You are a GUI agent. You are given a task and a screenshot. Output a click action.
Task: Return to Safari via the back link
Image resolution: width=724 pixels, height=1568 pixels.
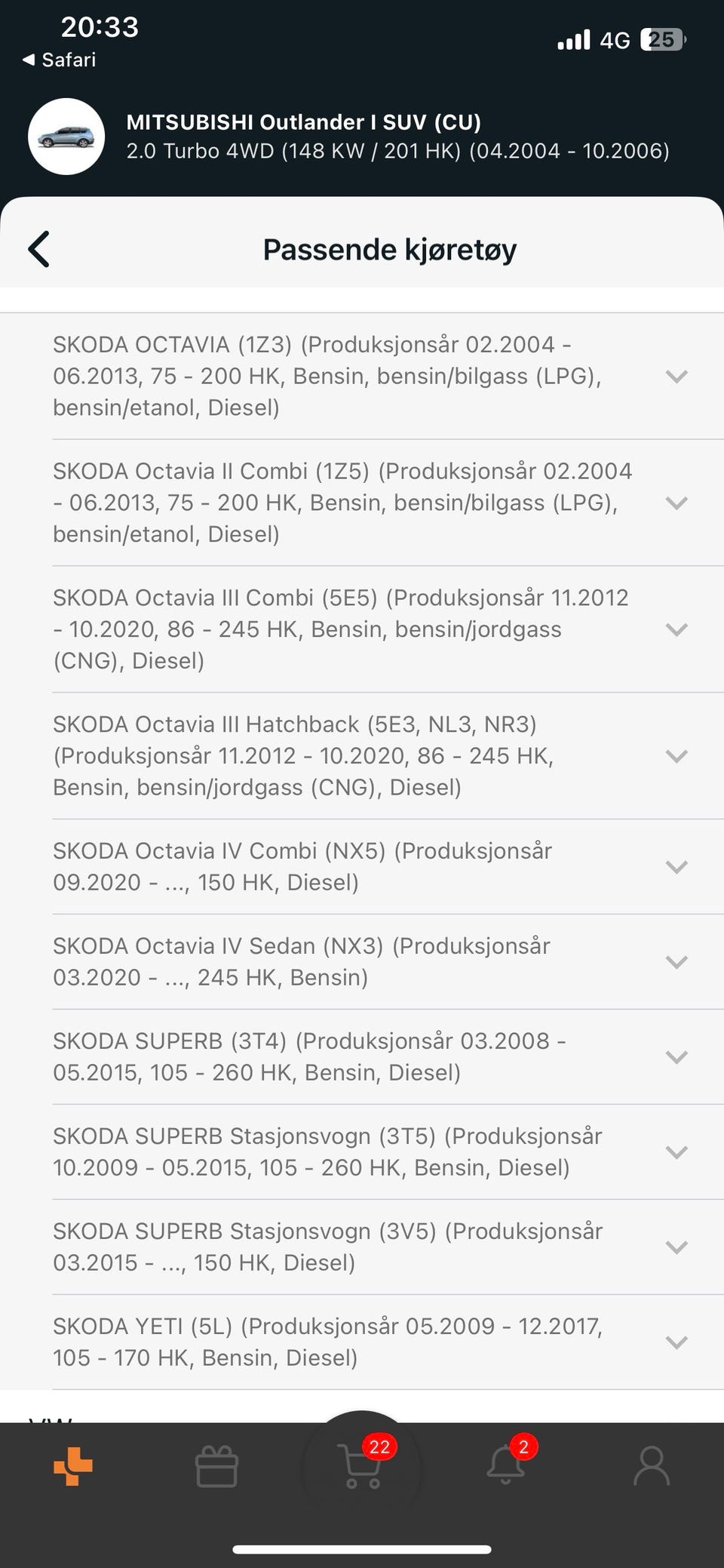(60, 60)
